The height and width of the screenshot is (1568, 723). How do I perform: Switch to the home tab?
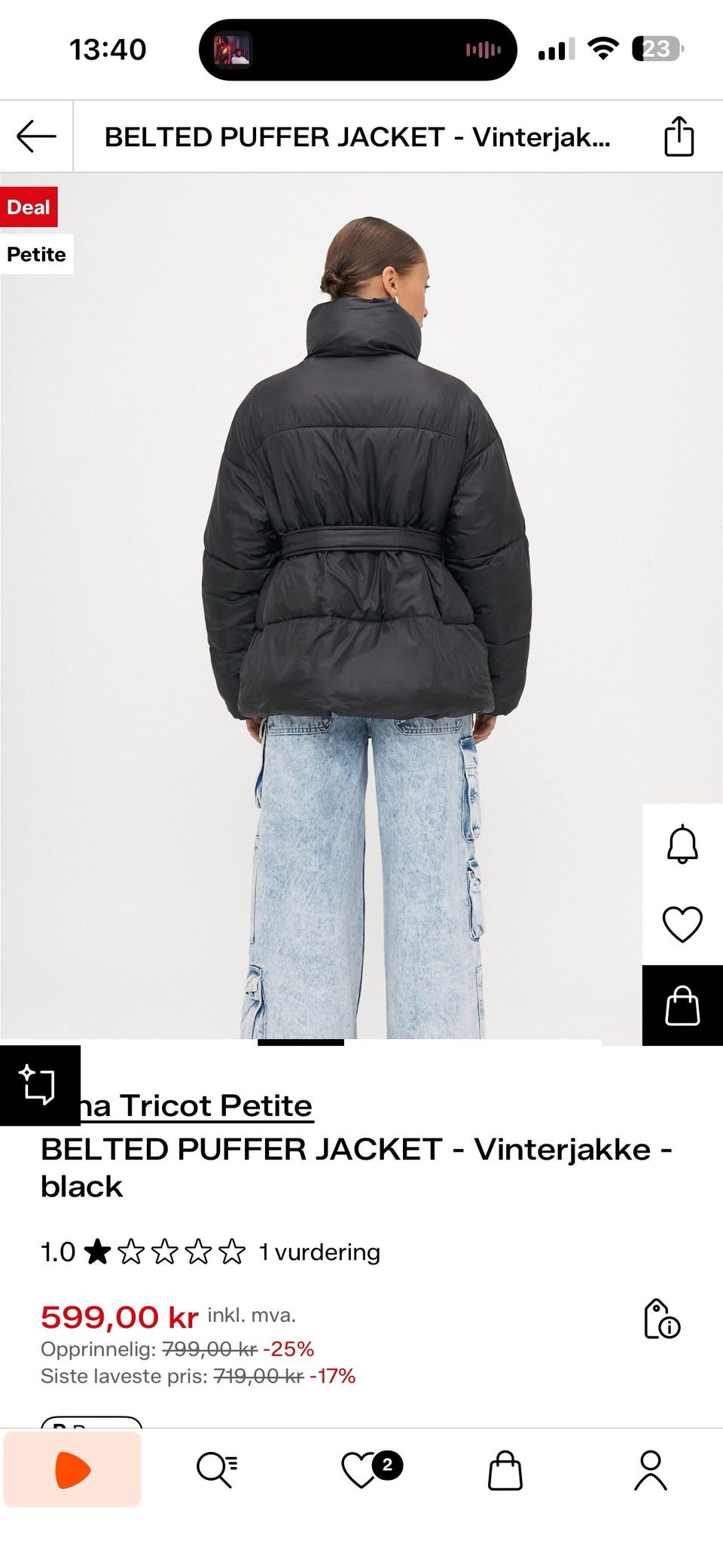[x=72, y=1470]
